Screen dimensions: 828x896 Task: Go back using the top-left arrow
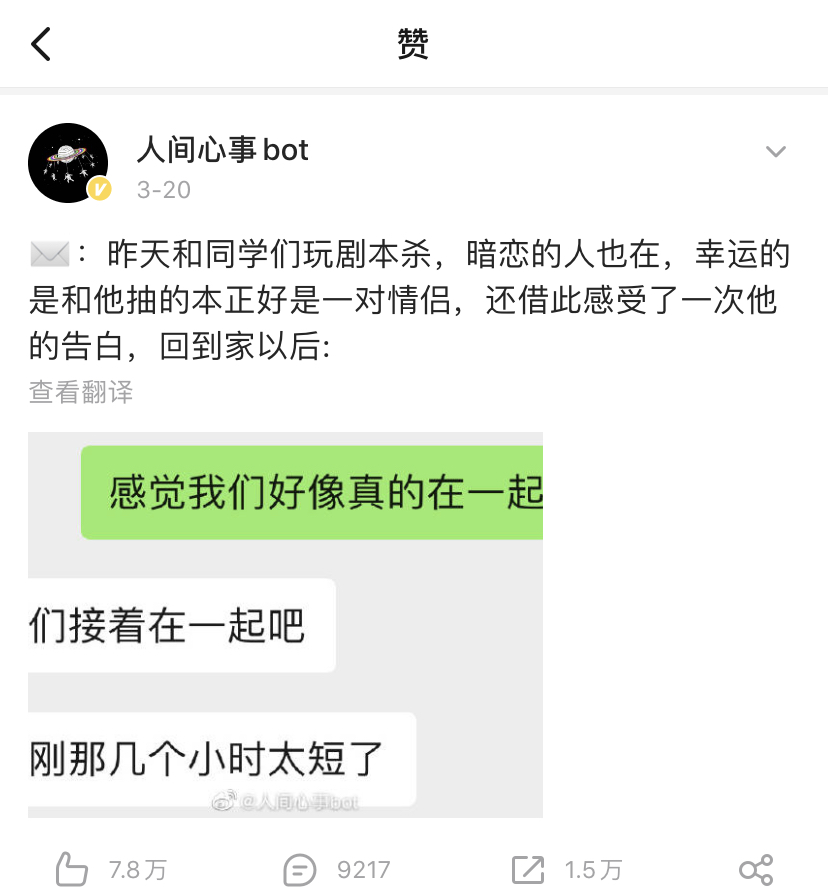pyautogui.click(x=41, y=44)
